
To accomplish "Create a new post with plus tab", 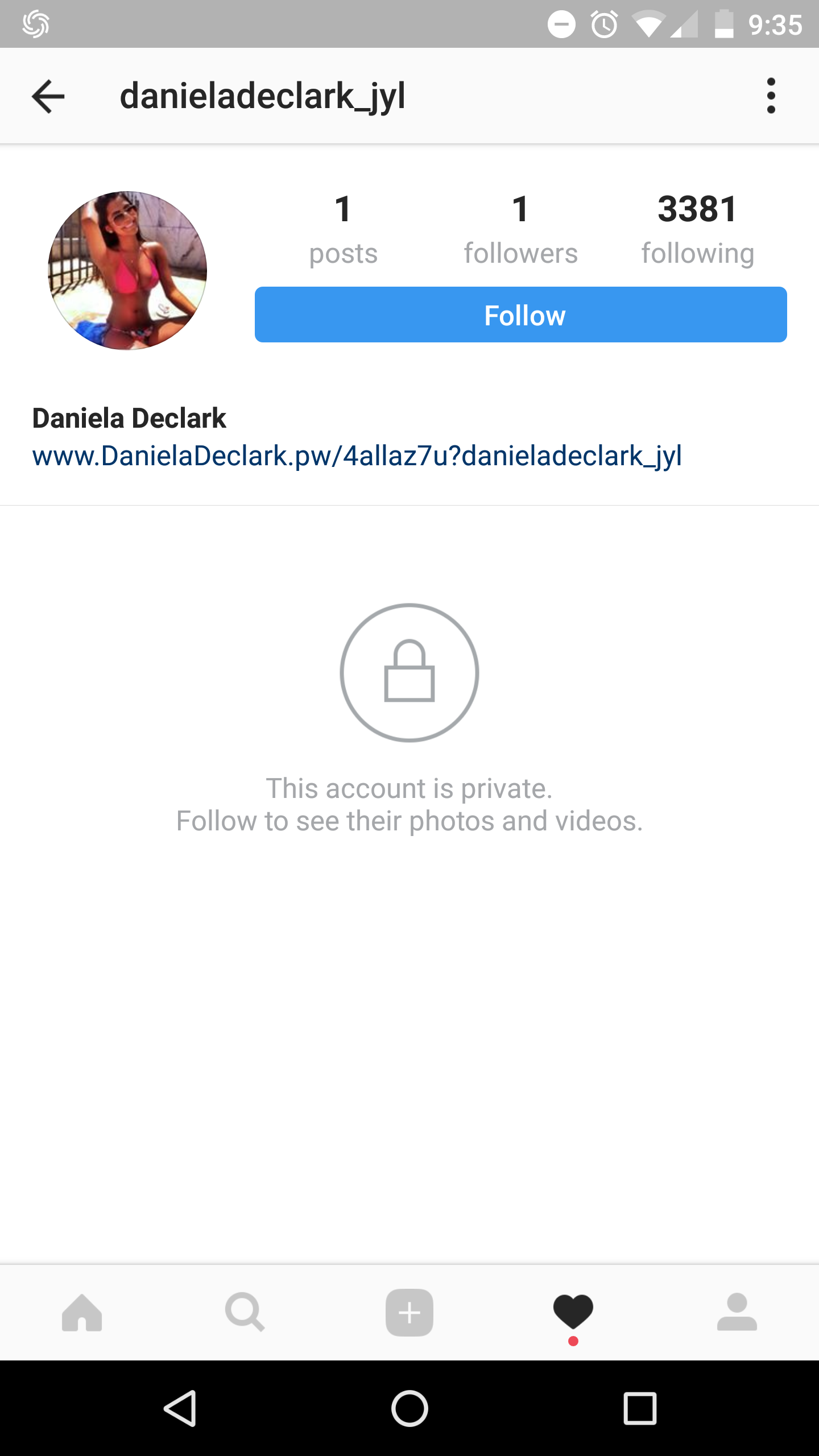I will pyautogui.click(x=409, y=1313).
